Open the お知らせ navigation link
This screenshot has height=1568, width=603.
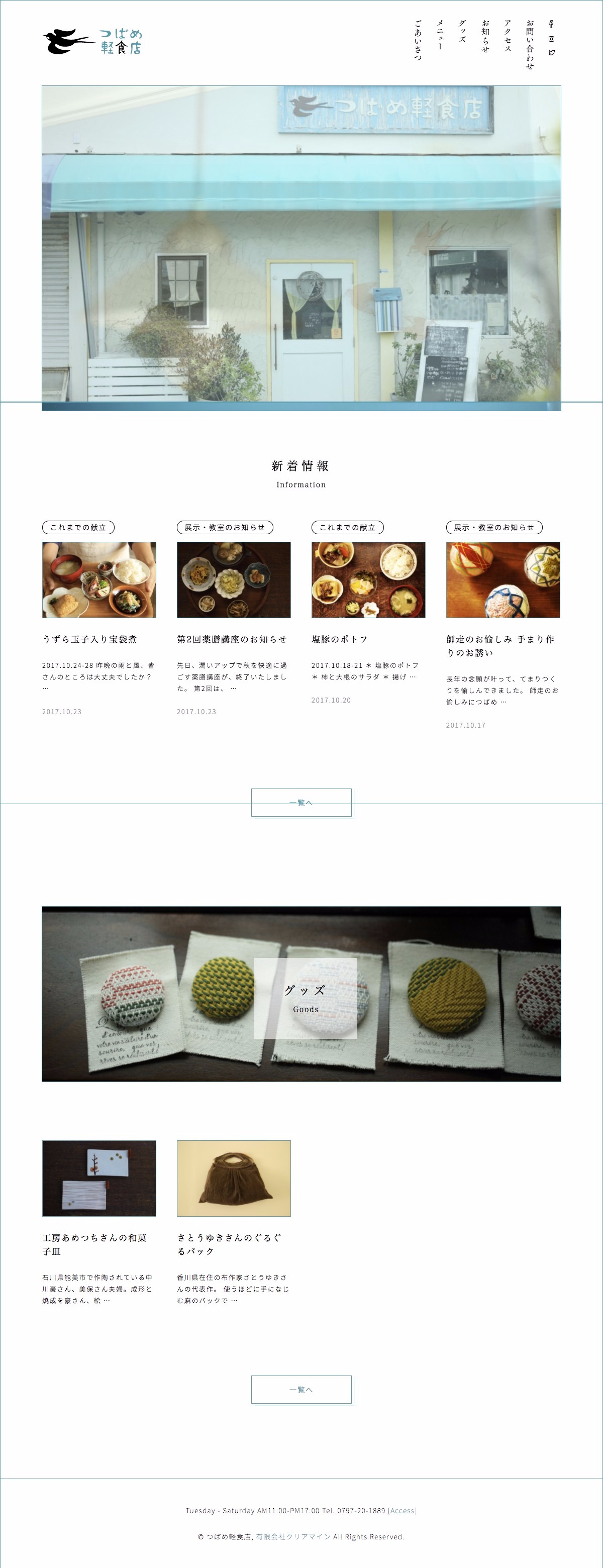tap(485, 36)
